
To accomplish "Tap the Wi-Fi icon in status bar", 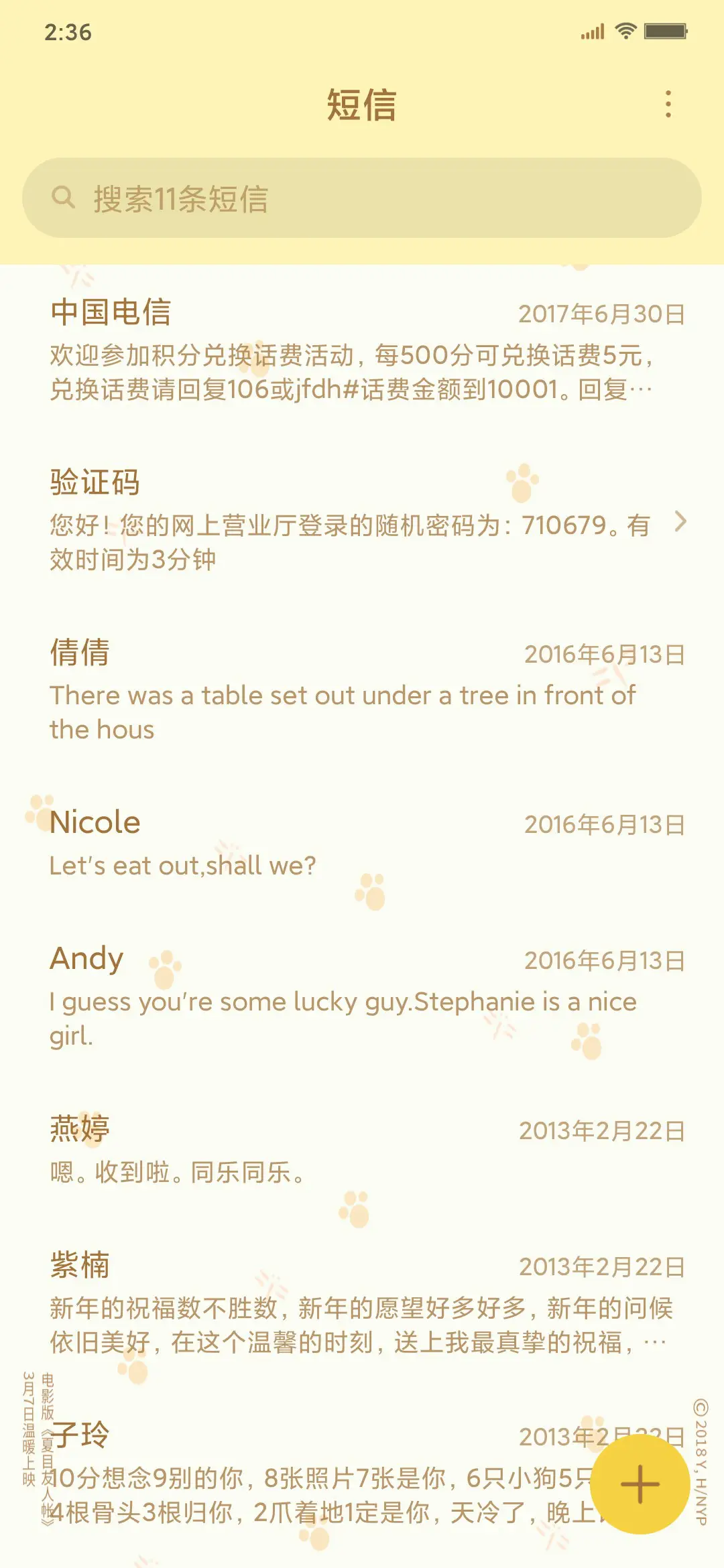I will click(627, 30).
